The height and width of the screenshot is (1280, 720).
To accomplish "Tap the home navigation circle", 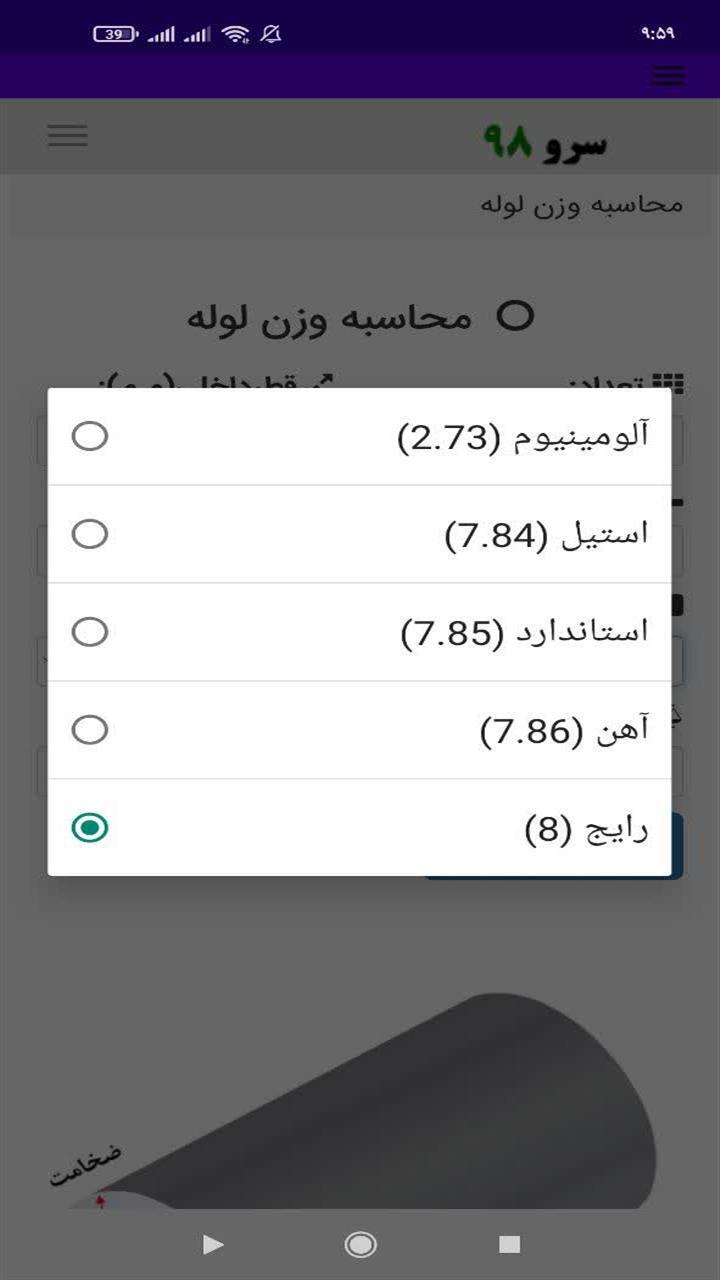I will 360,1245.
